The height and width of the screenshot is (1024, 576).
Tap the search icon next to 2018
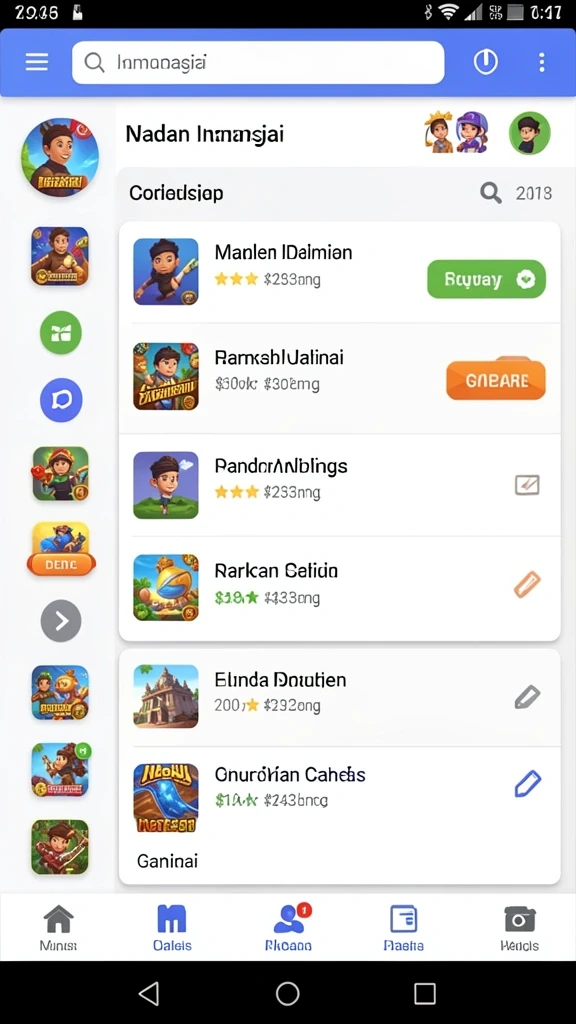[491, 193]
